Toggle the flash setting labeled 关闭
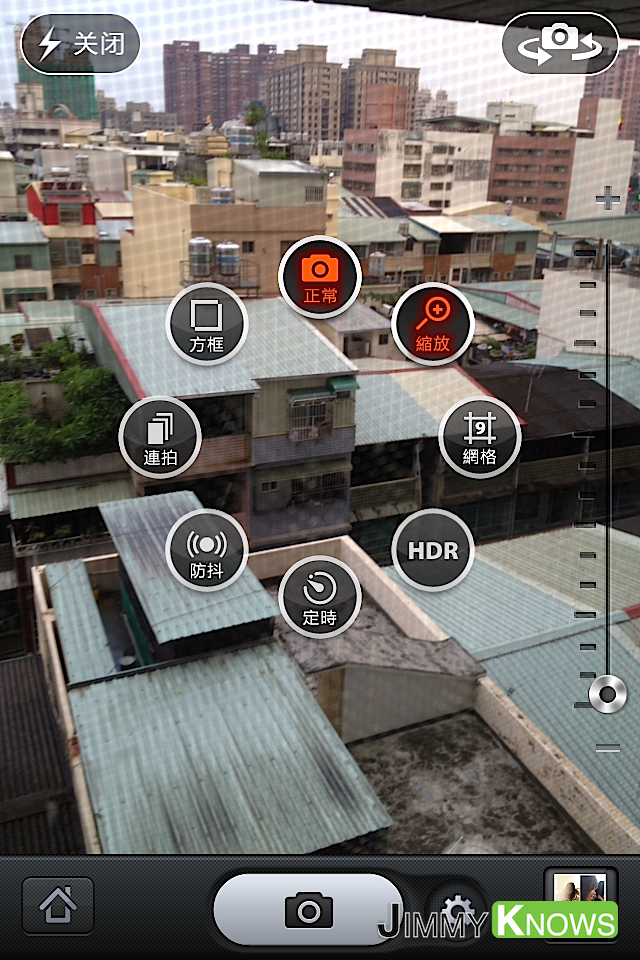 click(80, 43)
